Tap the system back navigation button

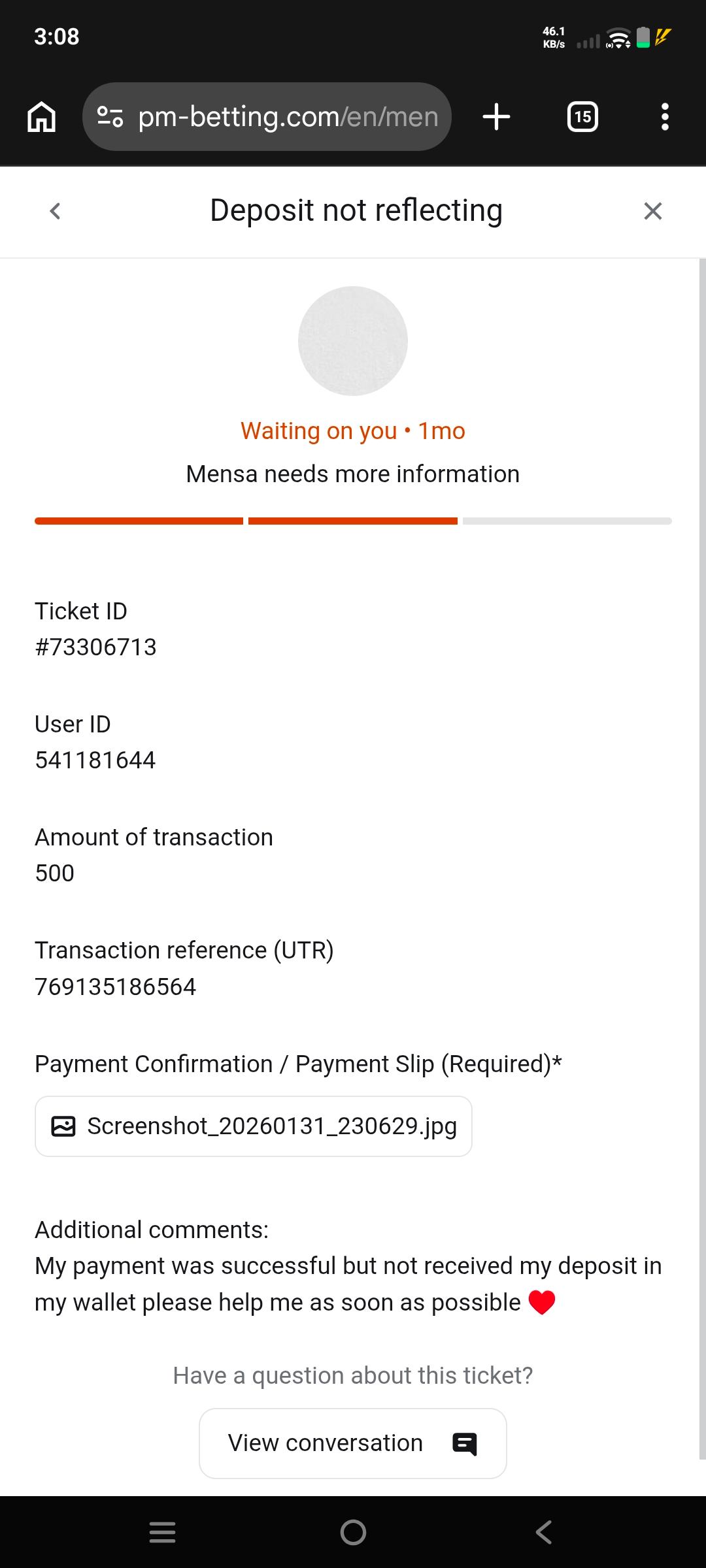tap(544, 1532)
